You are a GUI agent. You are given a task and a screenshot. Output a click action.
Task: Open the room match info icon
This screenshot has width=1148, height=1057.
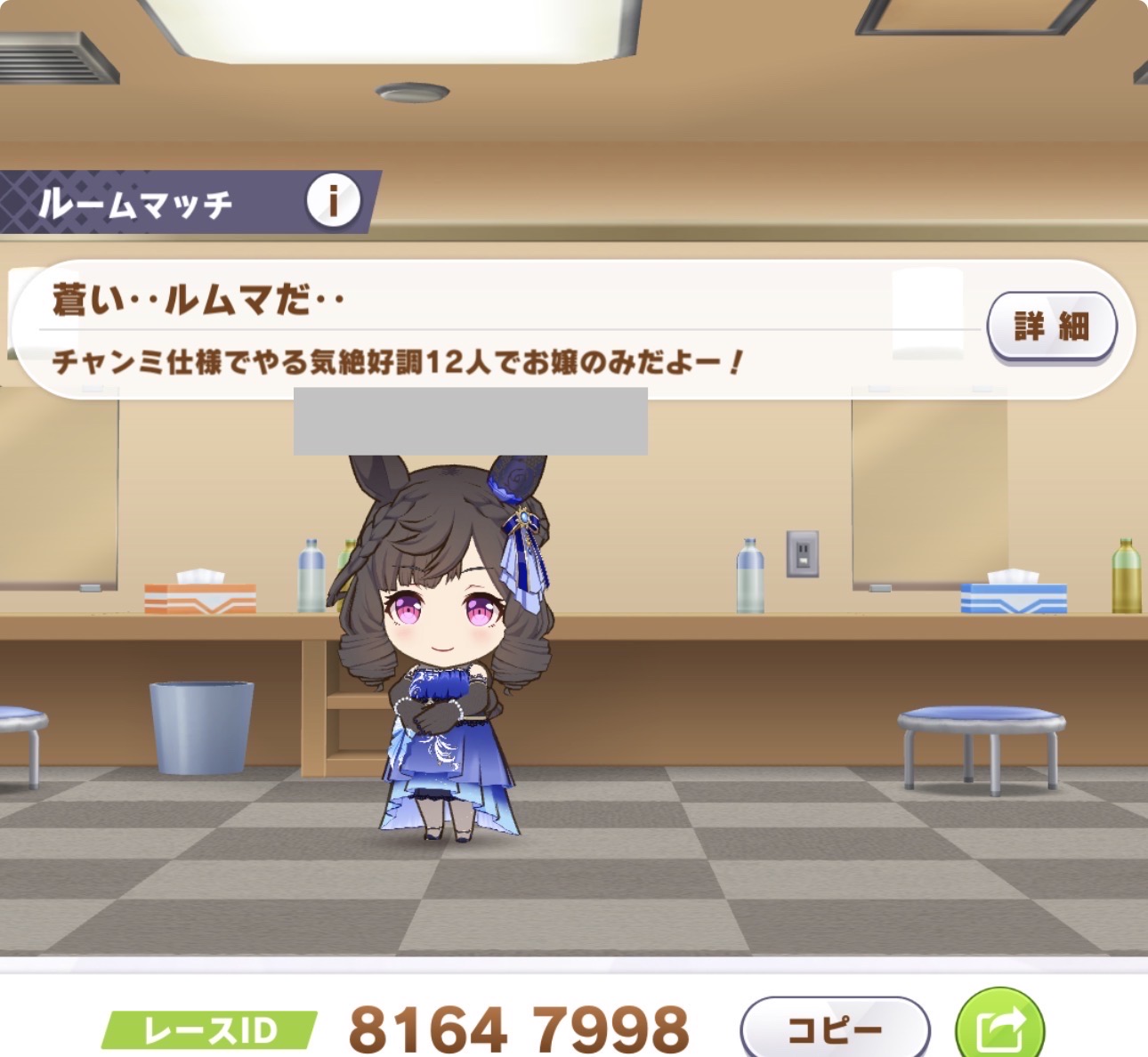point(333,201)
